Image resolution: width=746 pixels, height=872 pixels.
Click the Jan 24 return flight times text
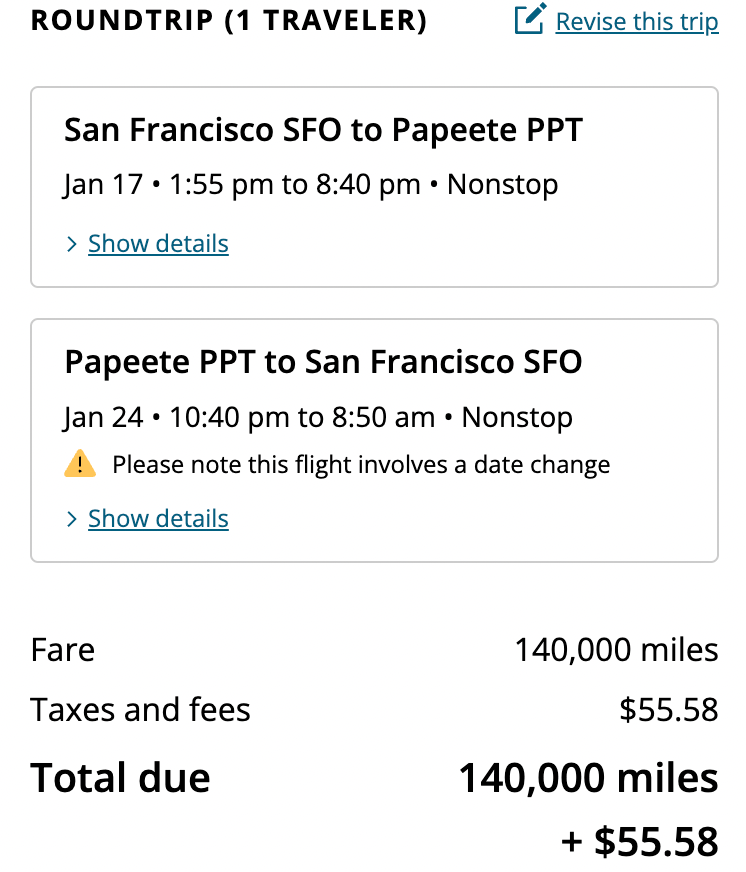click(318, 417)
